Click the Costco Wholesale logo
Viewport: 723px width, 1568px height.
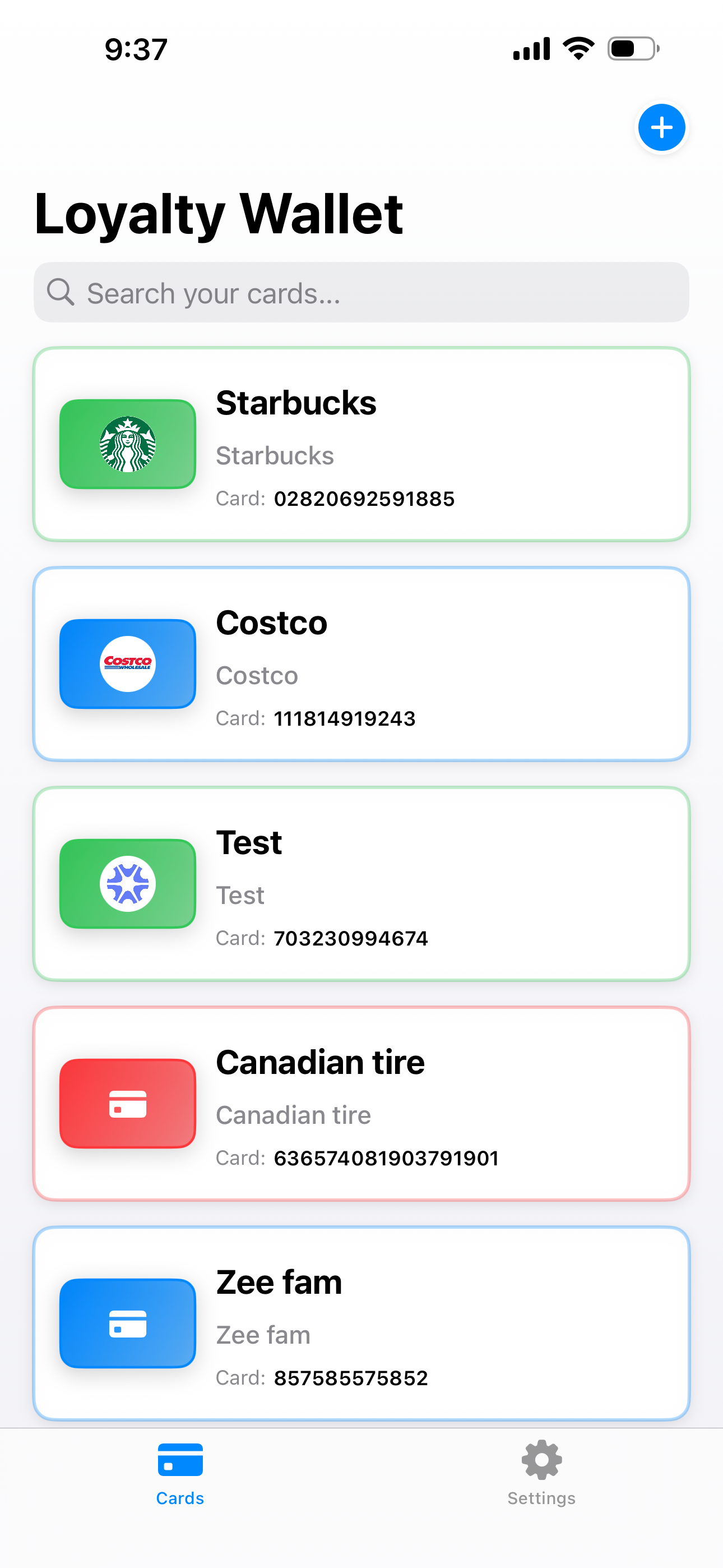(x=127, y=663)
